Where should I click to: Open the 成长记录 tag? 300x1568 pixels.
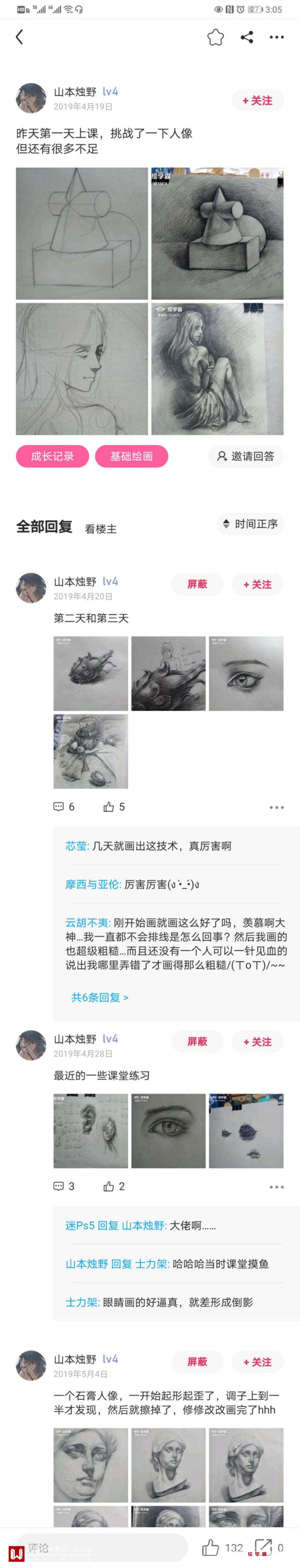pyautogui.click(x=52, y=456)
